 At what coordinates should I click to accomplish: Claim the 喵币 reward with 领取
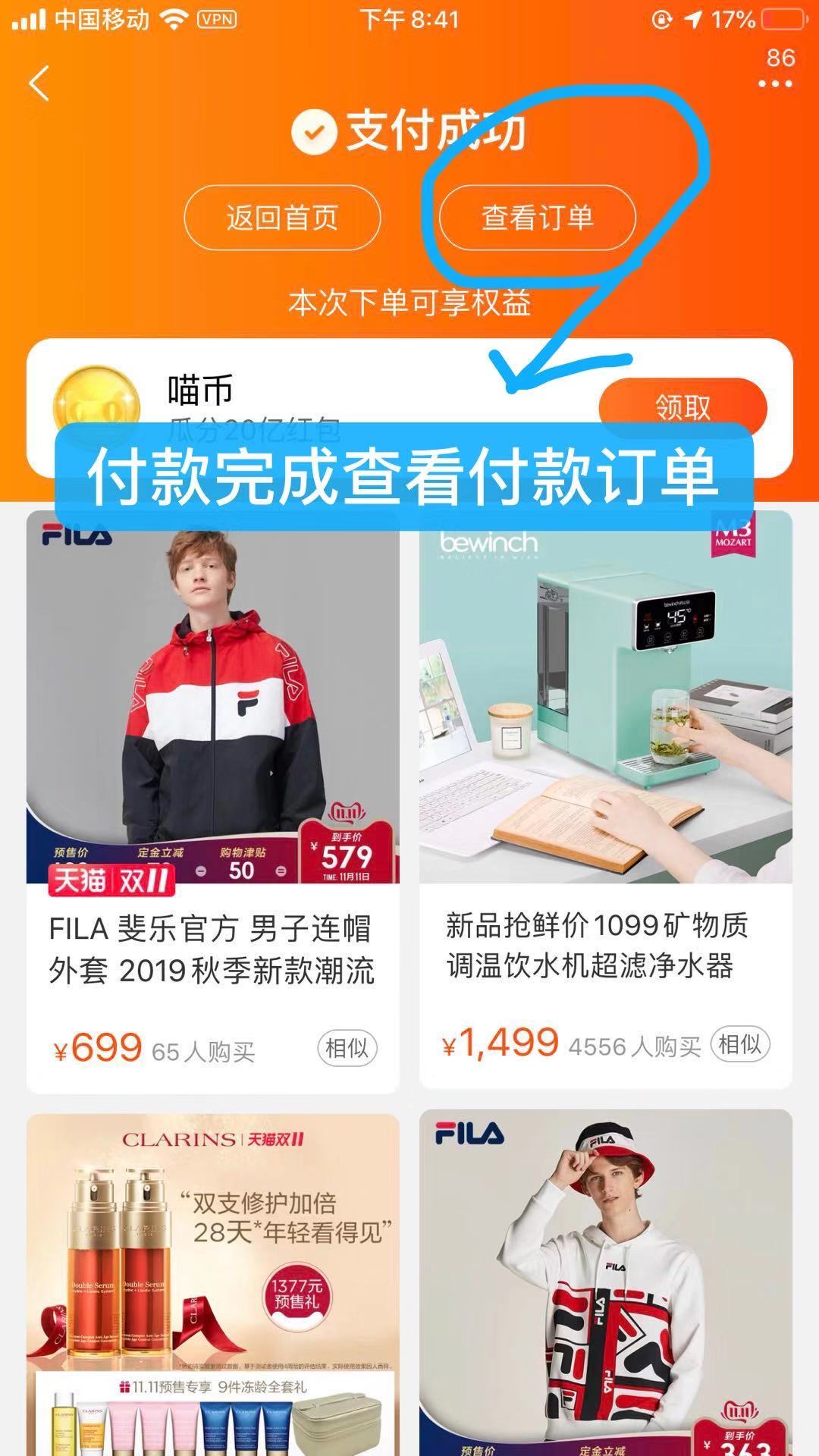tap(682, 407)
